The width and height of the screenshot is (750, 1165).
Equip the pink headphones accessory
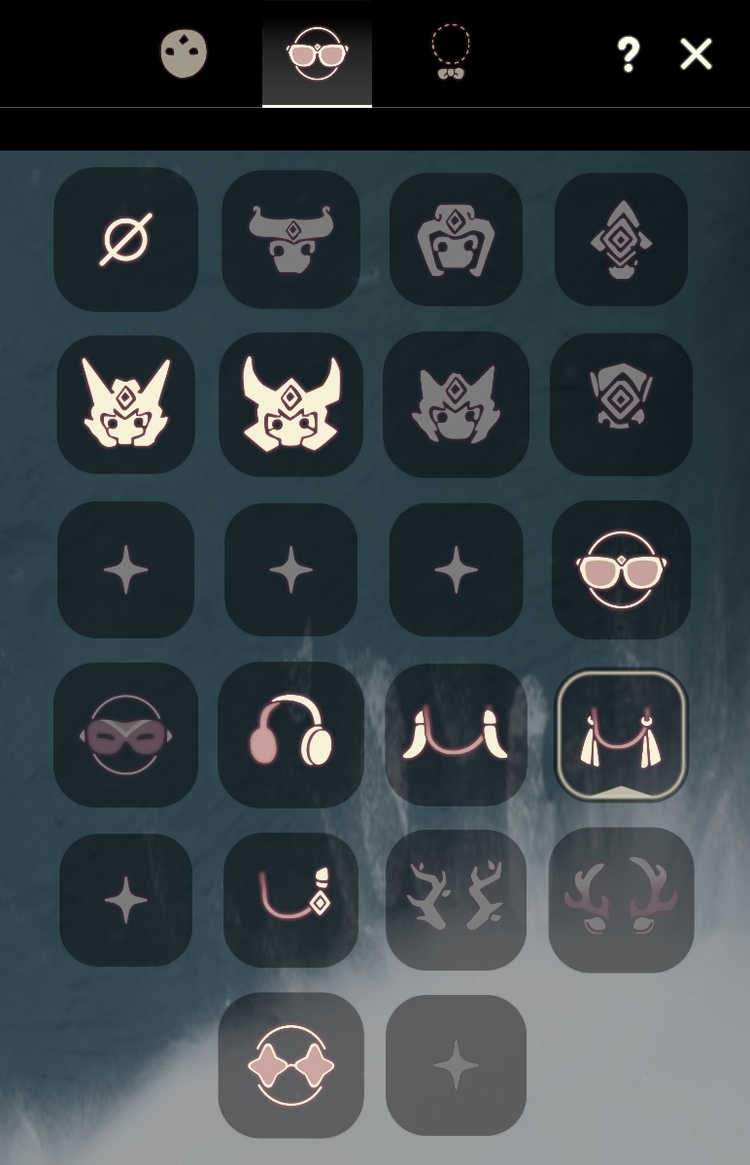[291, 735]
